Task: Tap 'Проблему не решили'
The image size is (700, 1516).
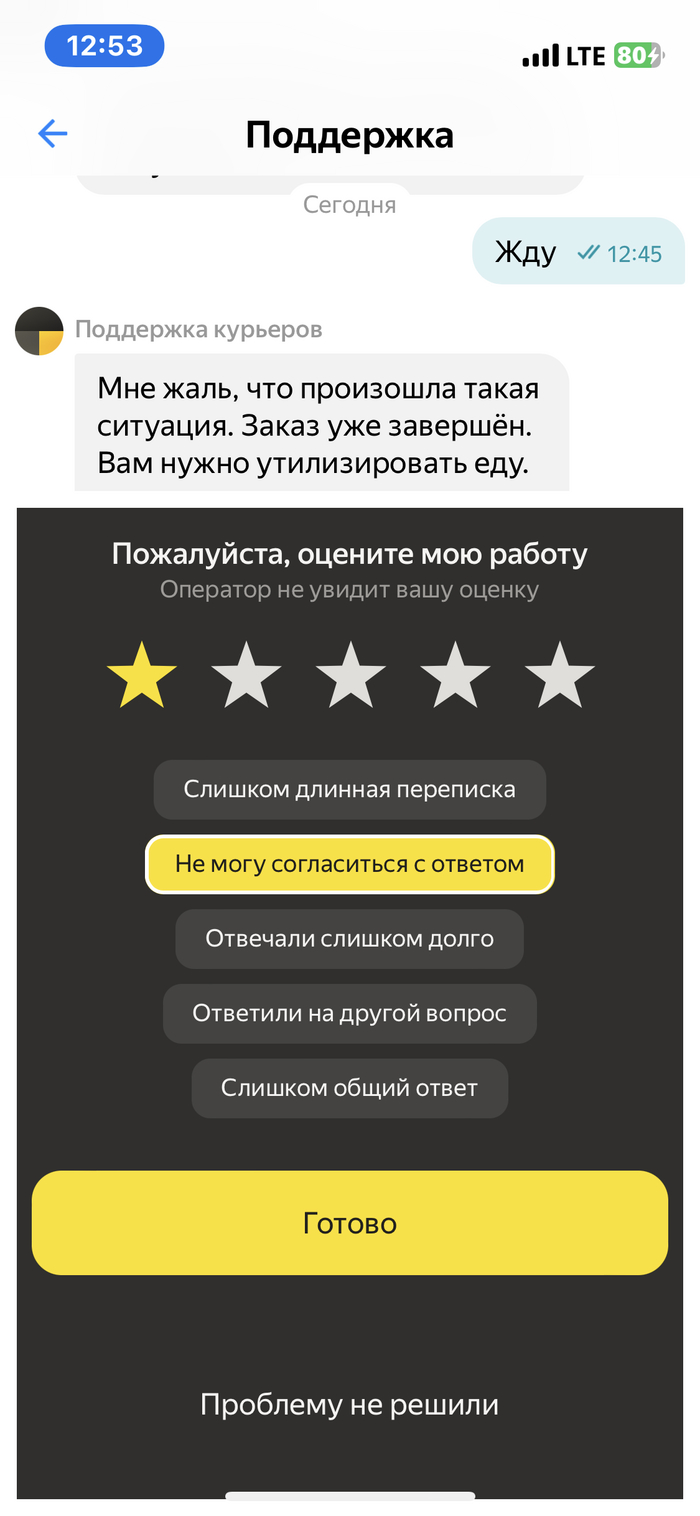Action: (x=349, y=1404)
